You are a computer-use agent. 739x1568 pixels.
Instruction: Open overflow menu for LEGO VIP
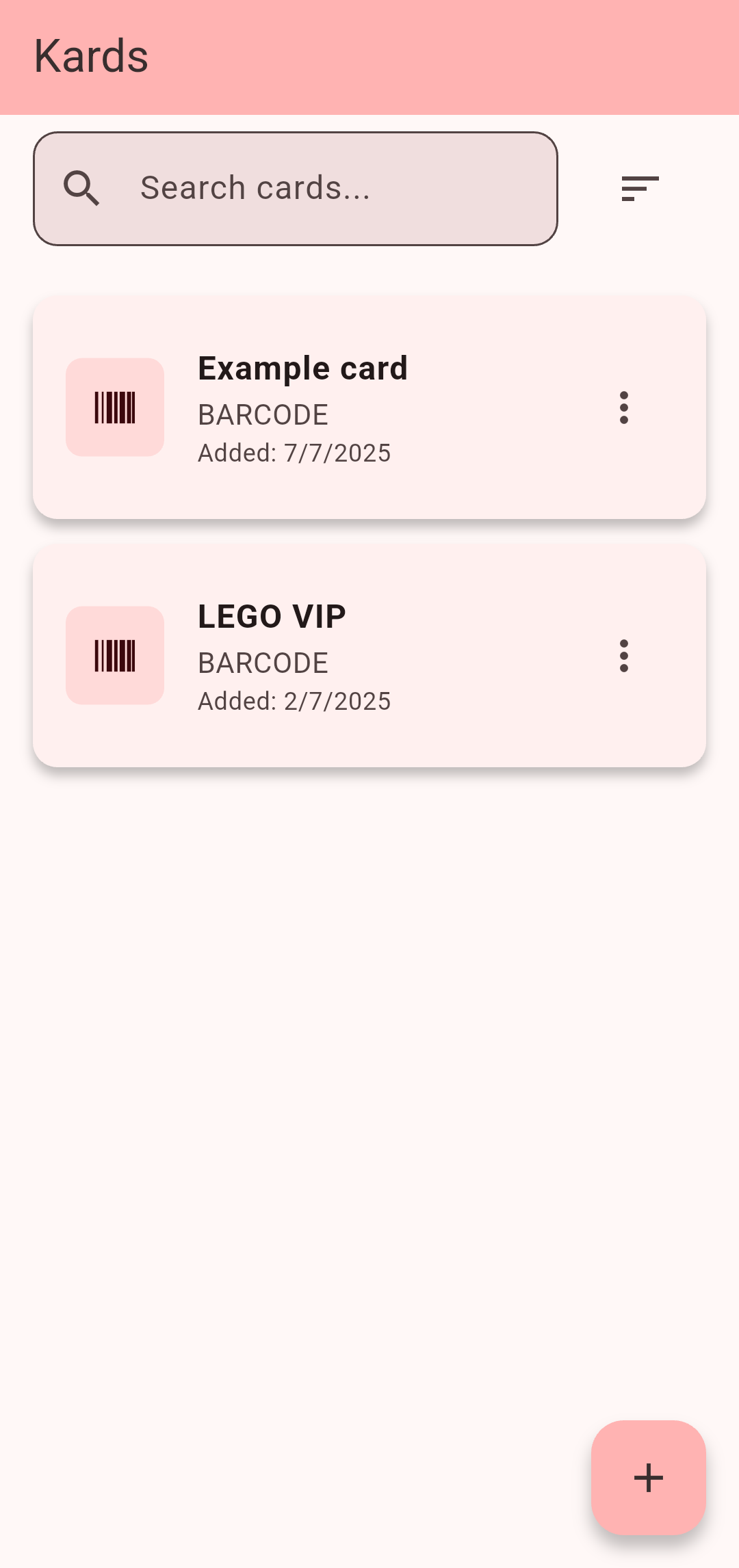pyautogui.click(x=623, y=656)
